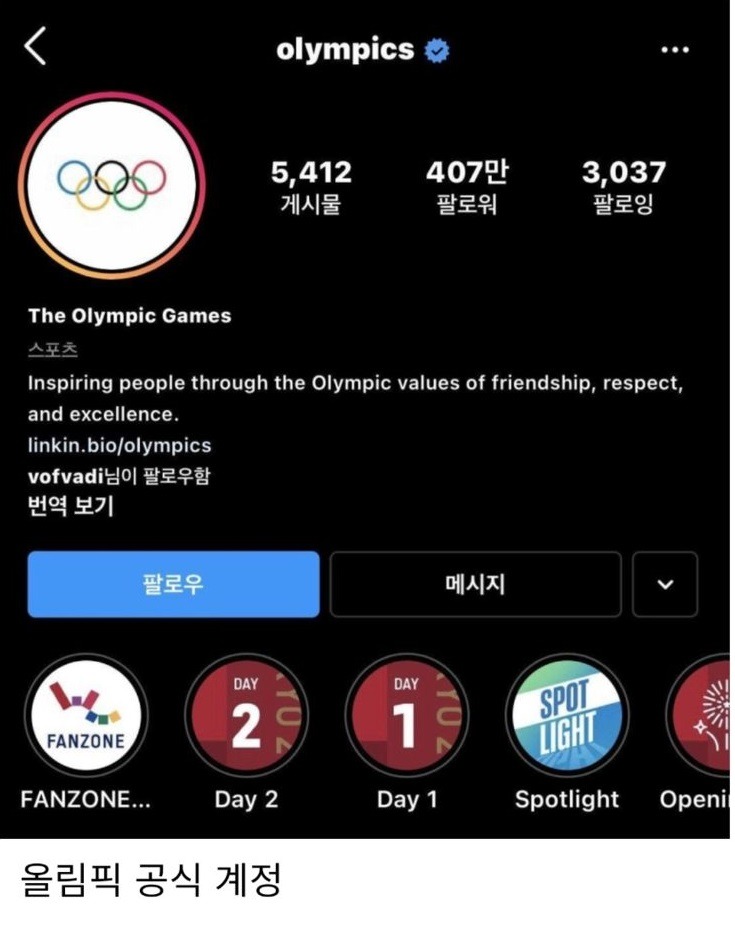Tap 번역 보기 to translate the bio

coord(70,505)
